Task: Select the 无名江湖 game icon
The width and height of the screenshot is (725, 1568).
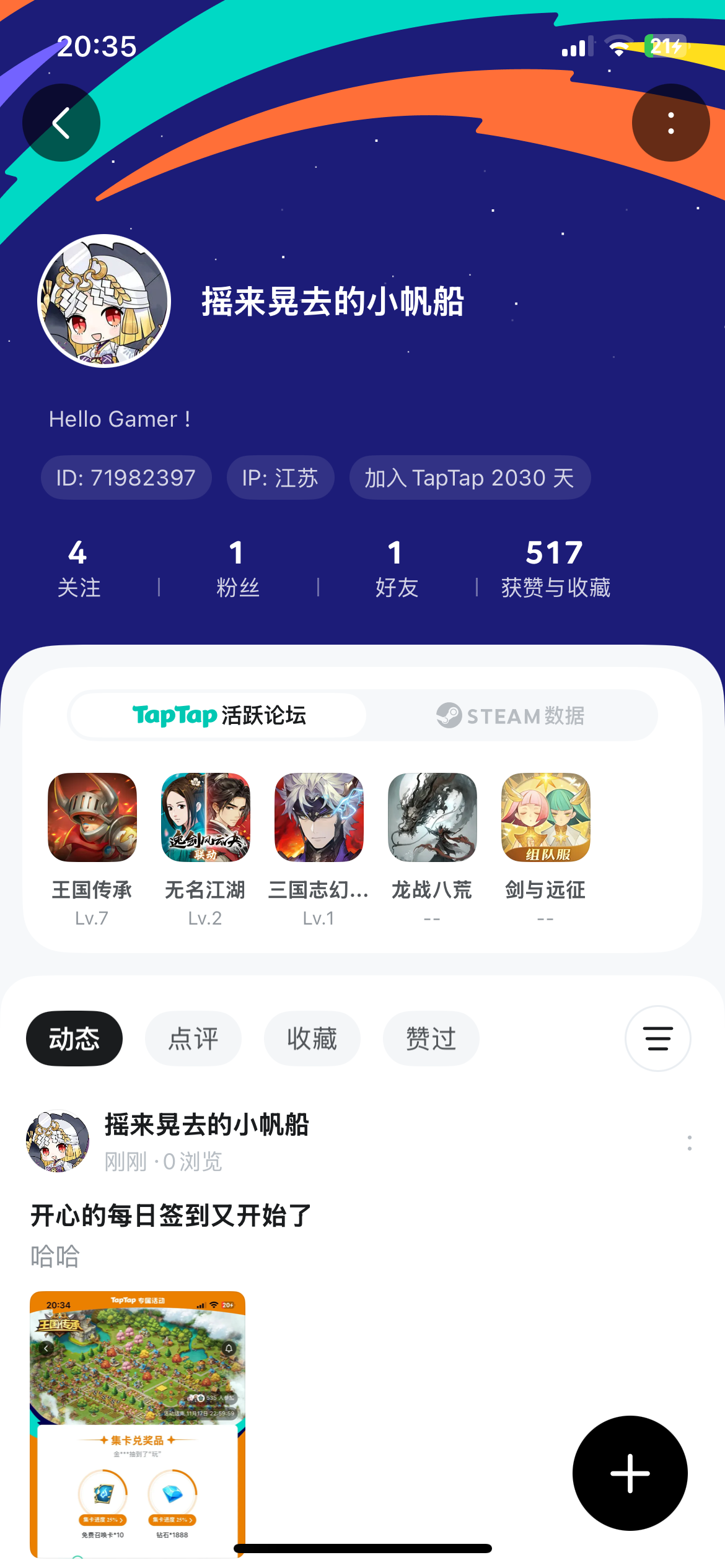Action: [204, 819]
